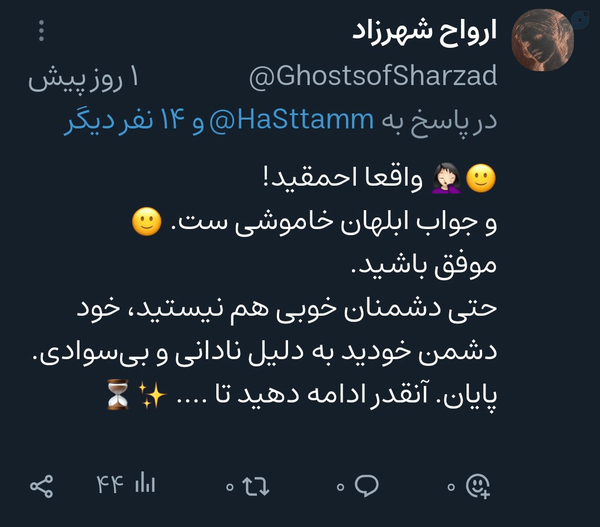Viewport: 600px width, 527px height.
Task: Open the profile picture of ارواح شهرزاد
Action: (x=543, y=40)
